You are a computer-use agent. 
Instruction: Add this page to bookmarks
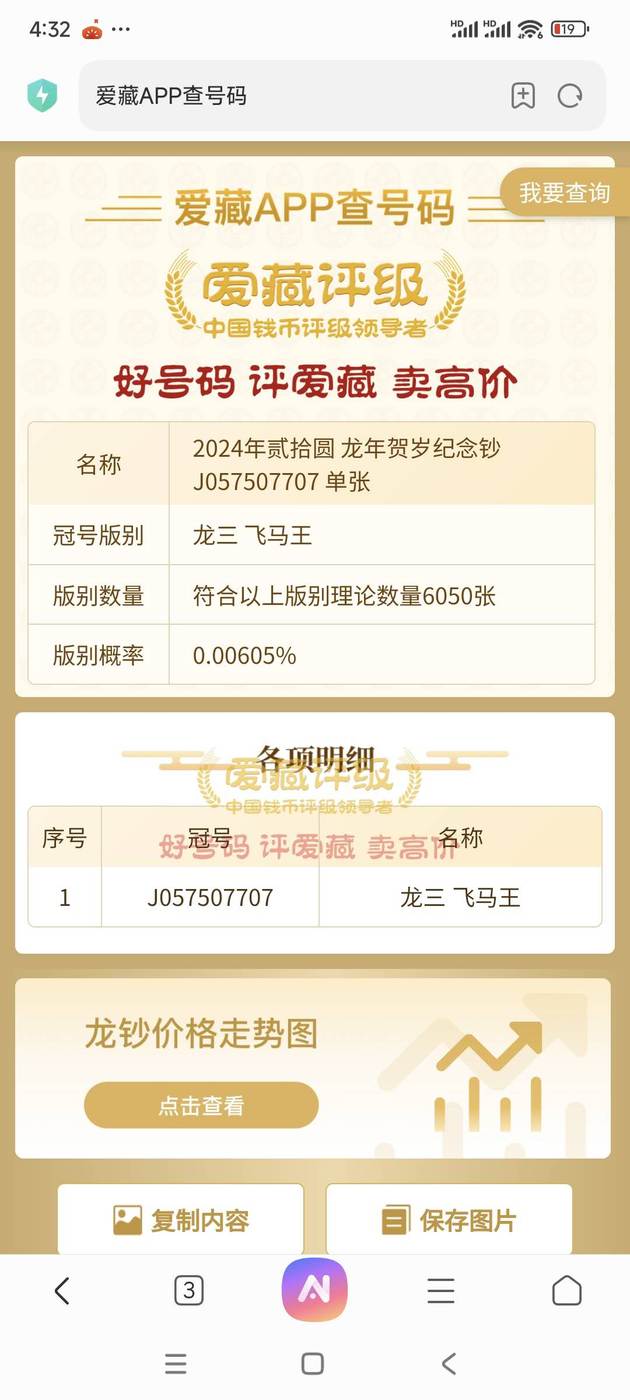(x=523, y=96)
